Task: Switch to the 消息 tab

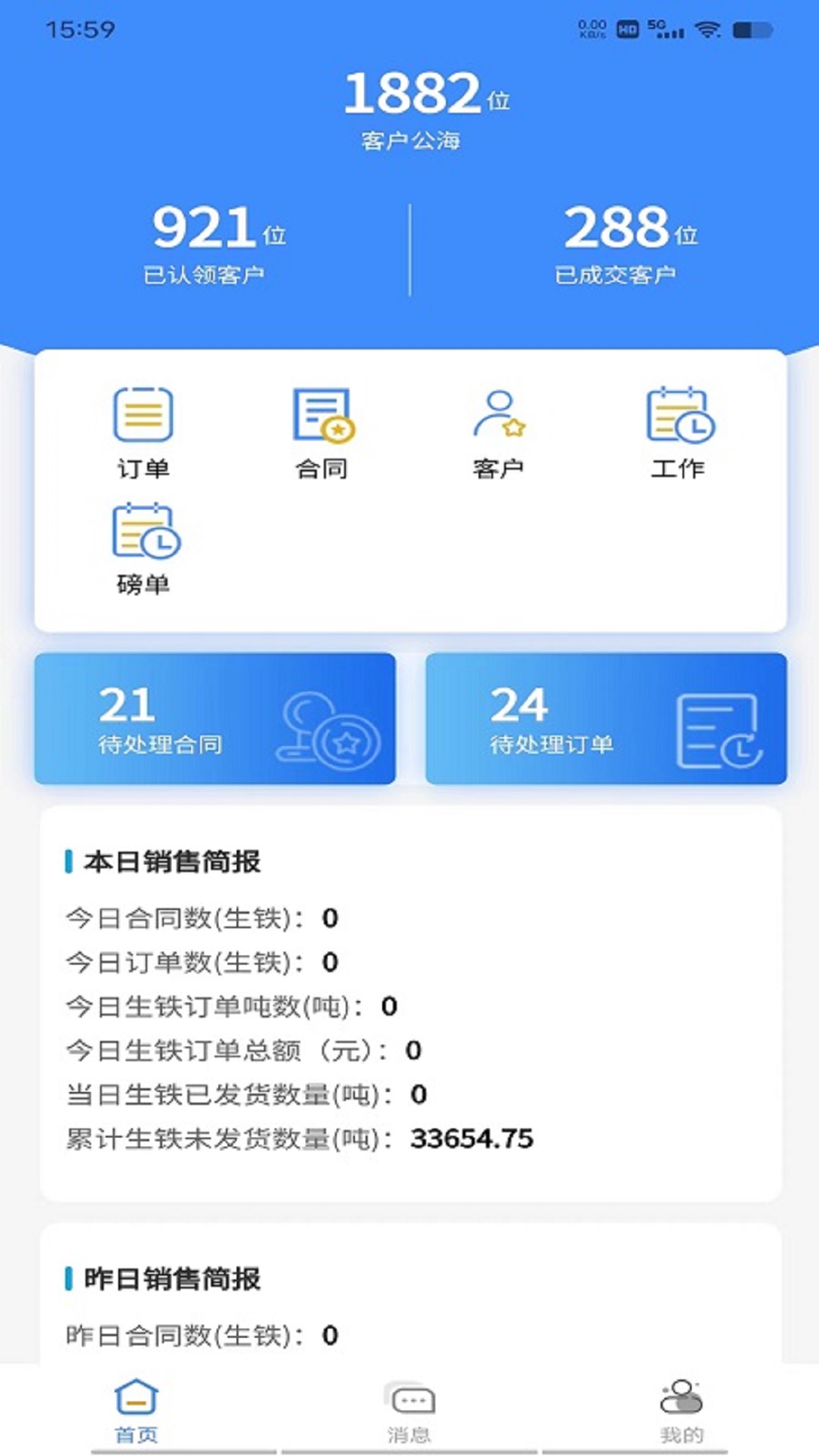Action: coord(409,1409)
